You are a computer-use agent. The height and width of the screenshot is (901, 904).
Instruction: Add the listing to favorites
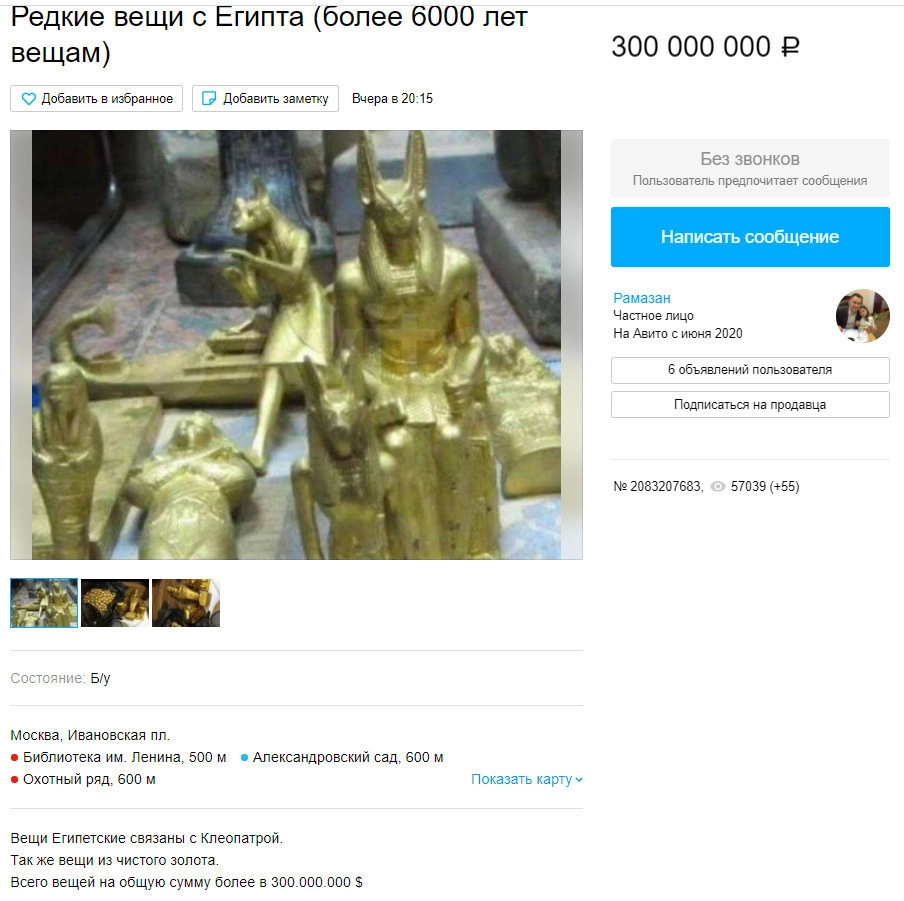coord(96,99)
